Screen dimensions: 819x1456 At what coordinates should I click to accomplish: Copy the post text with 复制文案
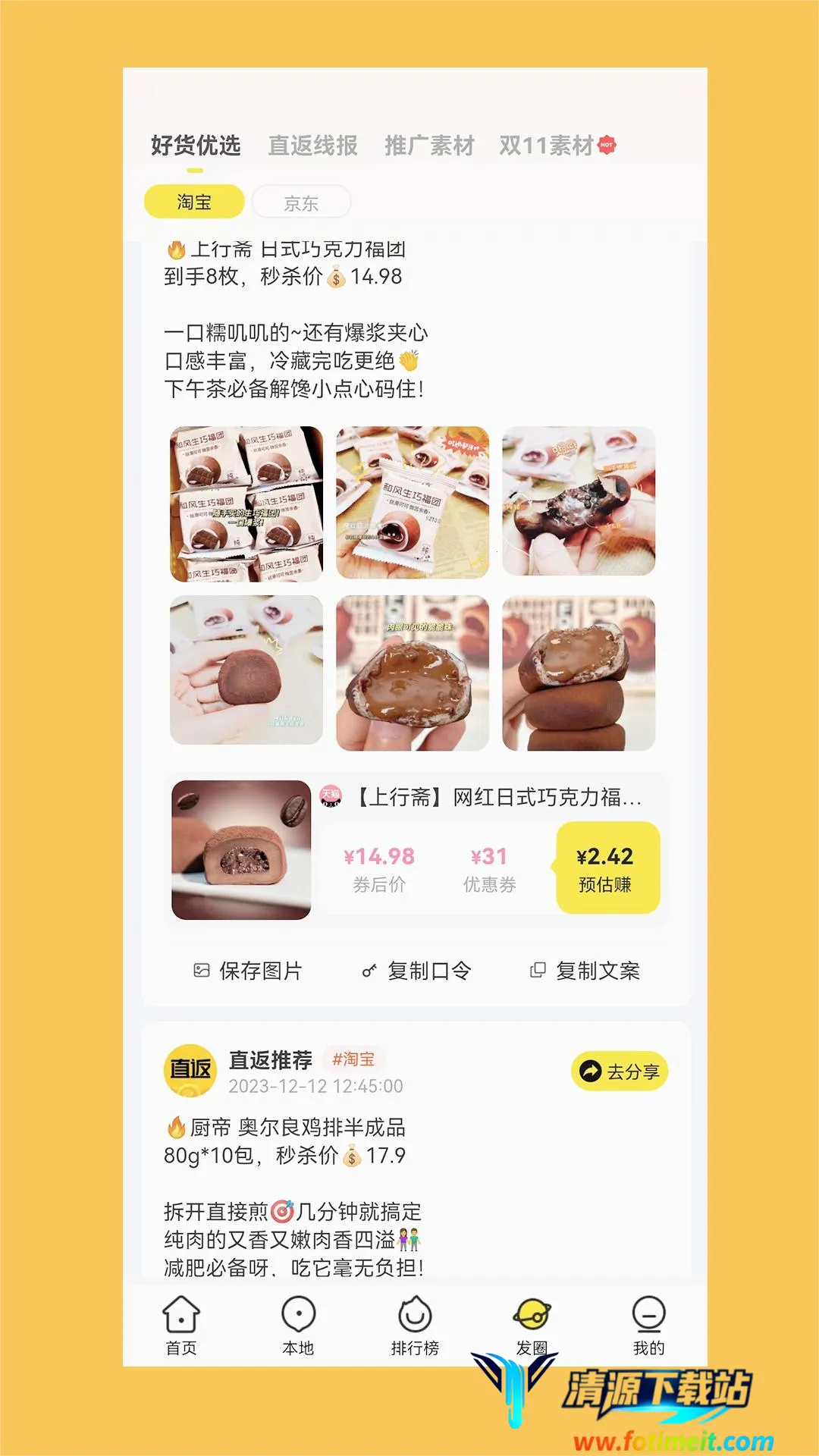[585, 971]
